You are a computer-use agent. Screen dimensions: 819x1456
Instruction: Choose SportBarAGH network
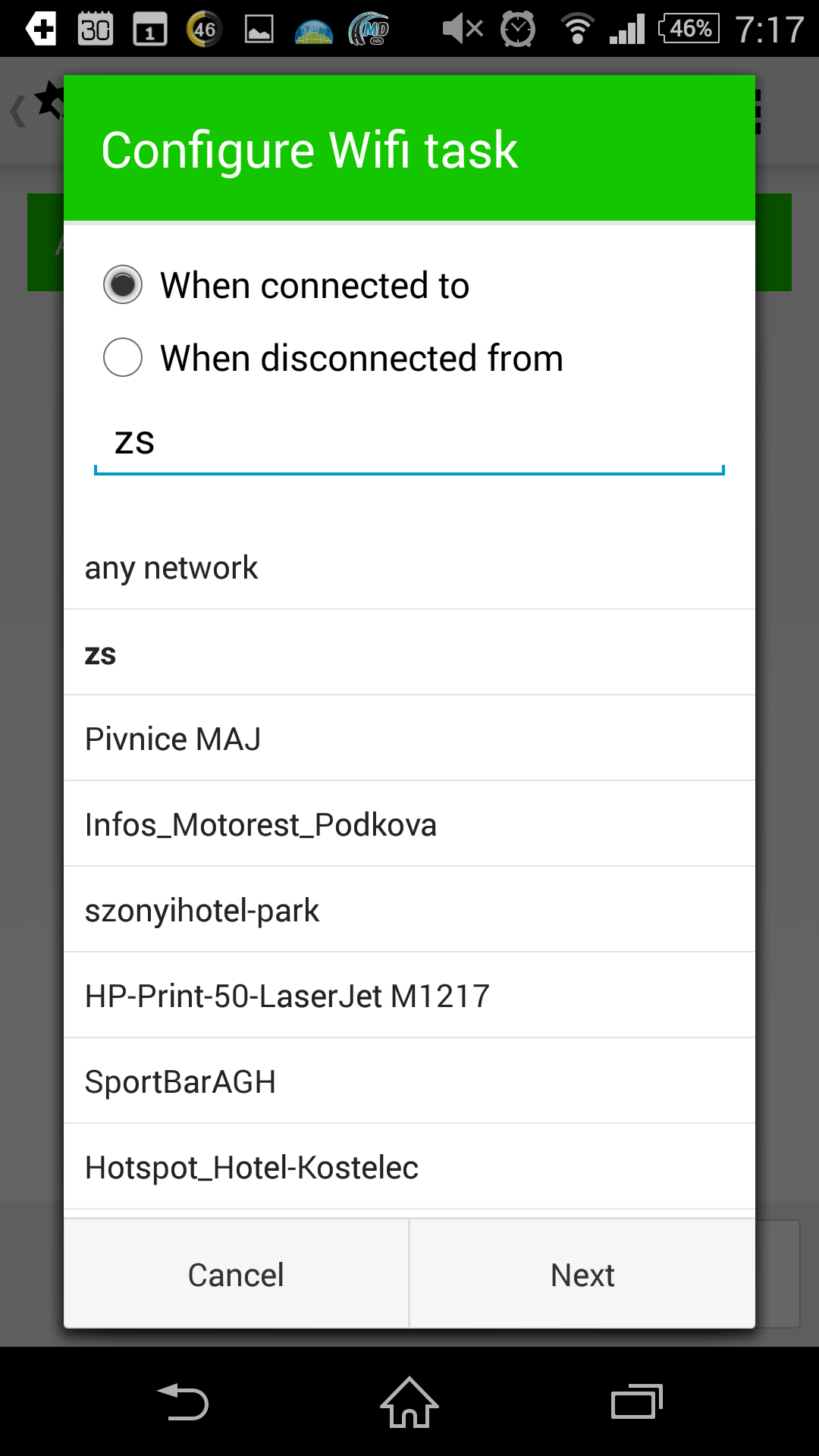point(409,1081)
